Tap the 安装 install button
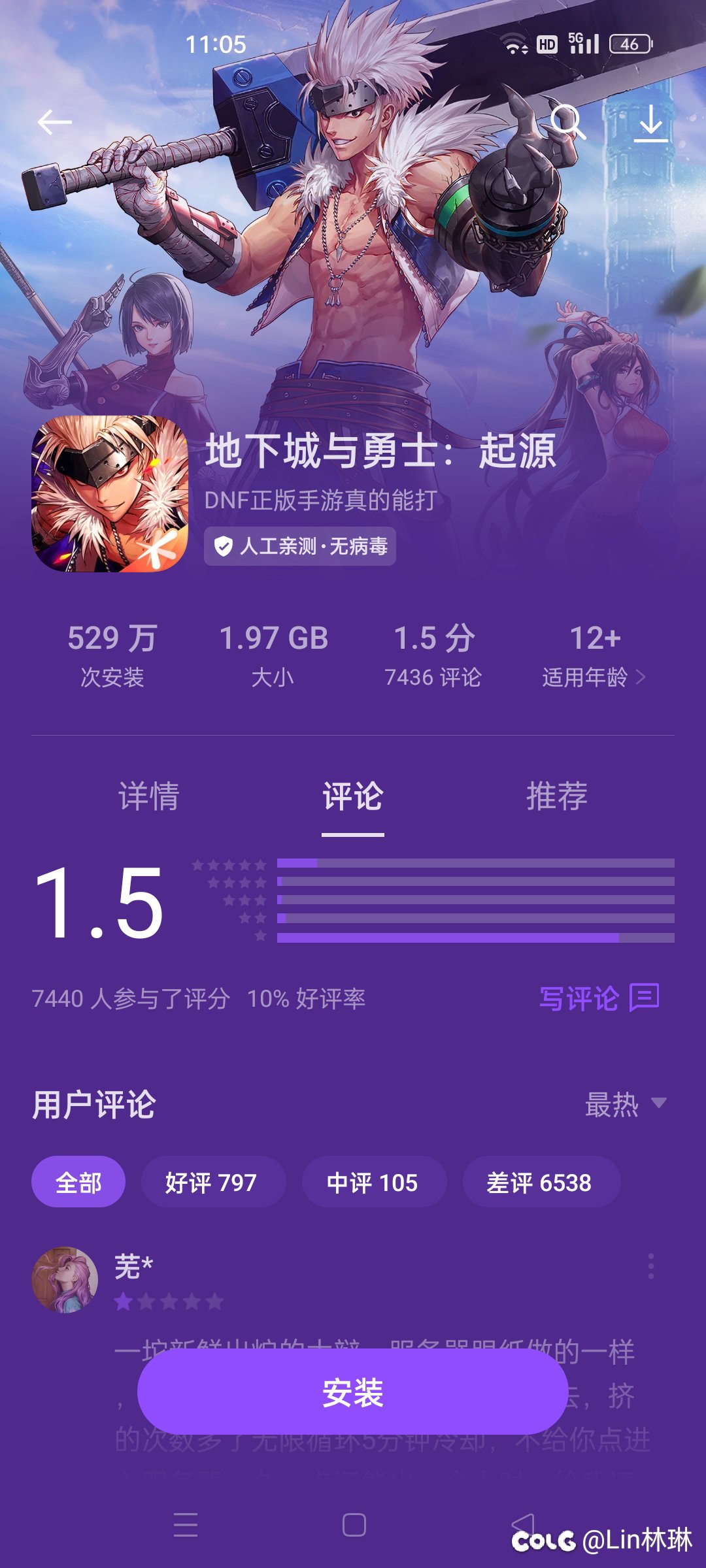Screen dimensions: 706x1568 (353, 1392)
